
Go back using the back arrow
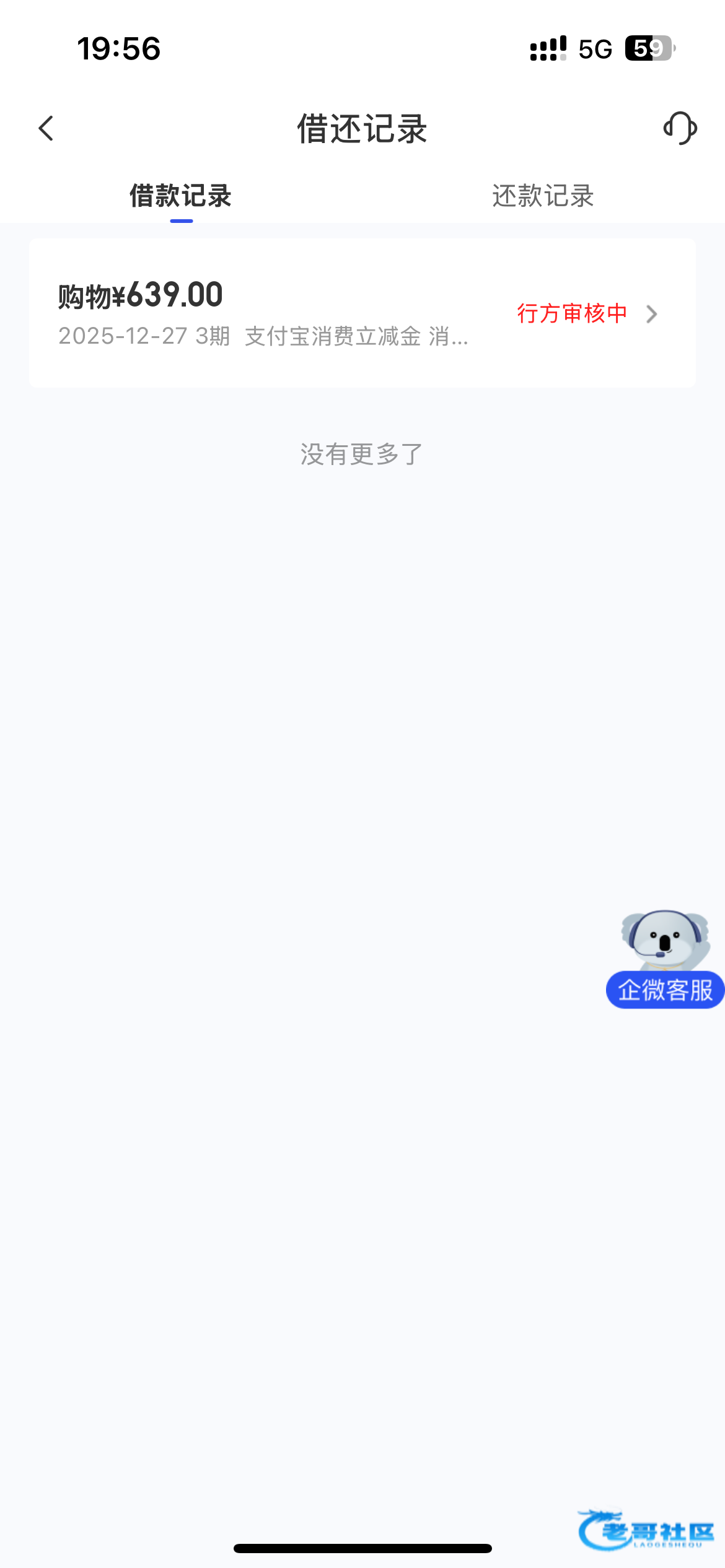(x=46, y=129)
